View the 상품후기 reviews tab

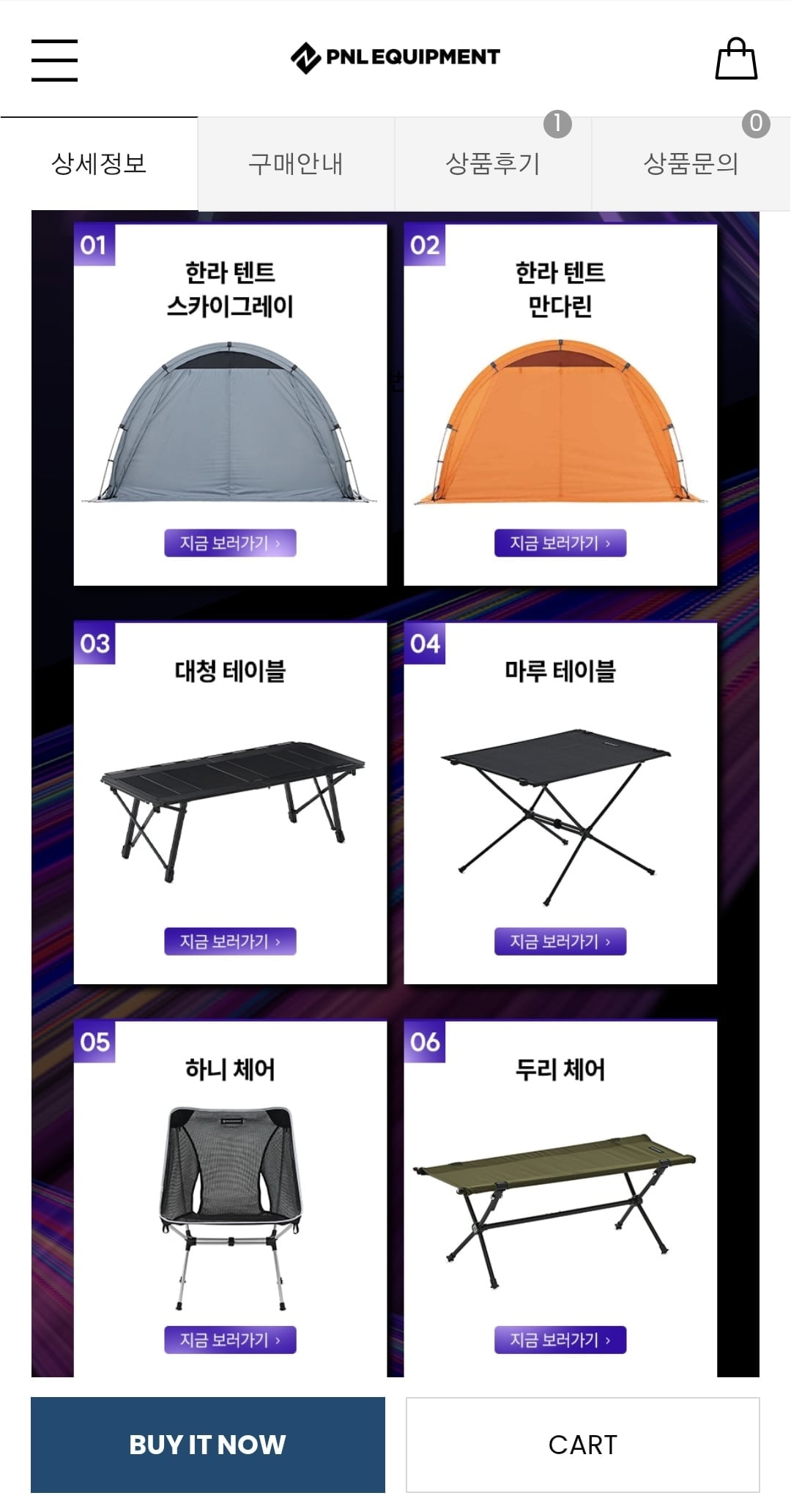point(493,164)
